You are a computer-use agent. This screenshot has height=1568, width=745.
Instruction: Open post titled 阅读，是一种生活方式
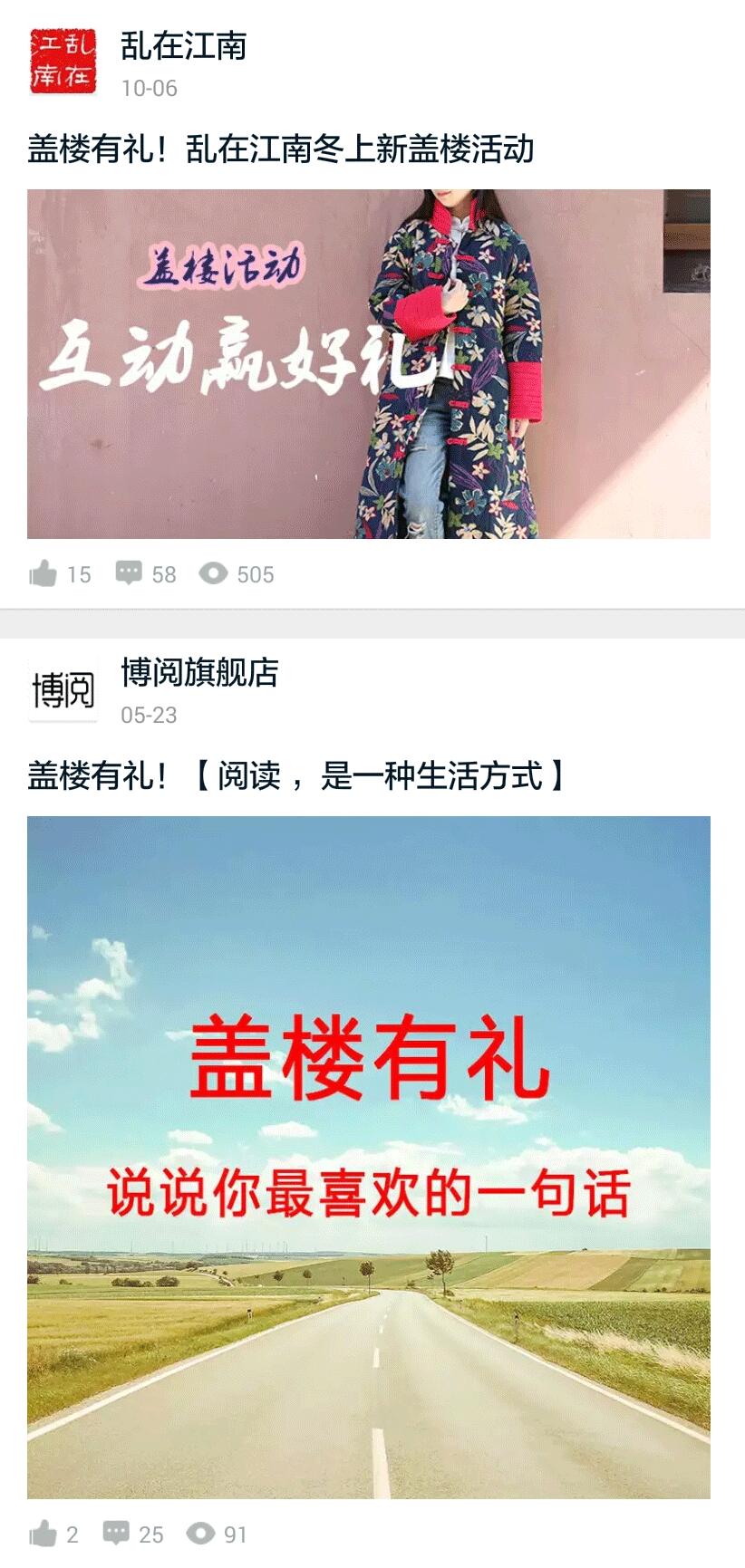coord(297,776)
